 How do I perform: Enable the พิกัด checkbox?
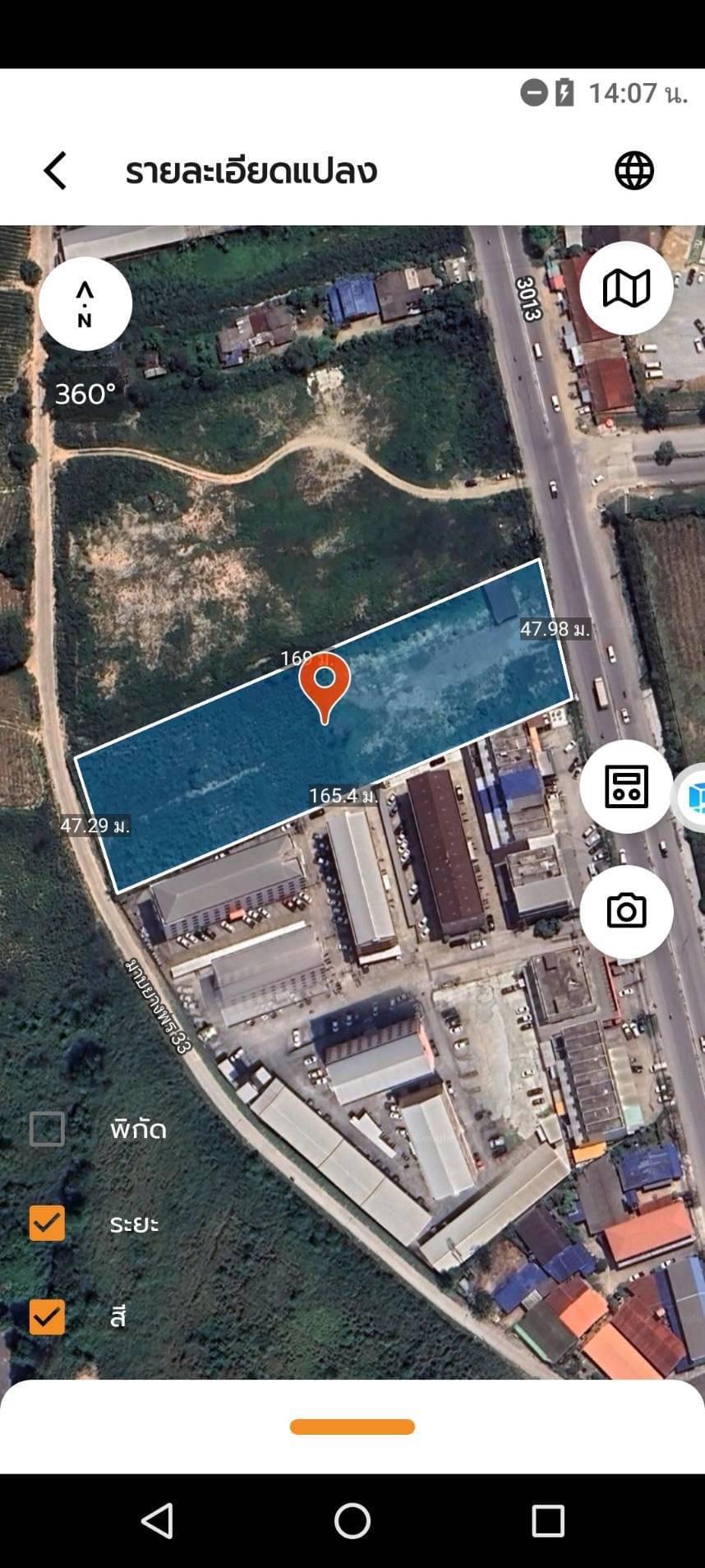47,1129
